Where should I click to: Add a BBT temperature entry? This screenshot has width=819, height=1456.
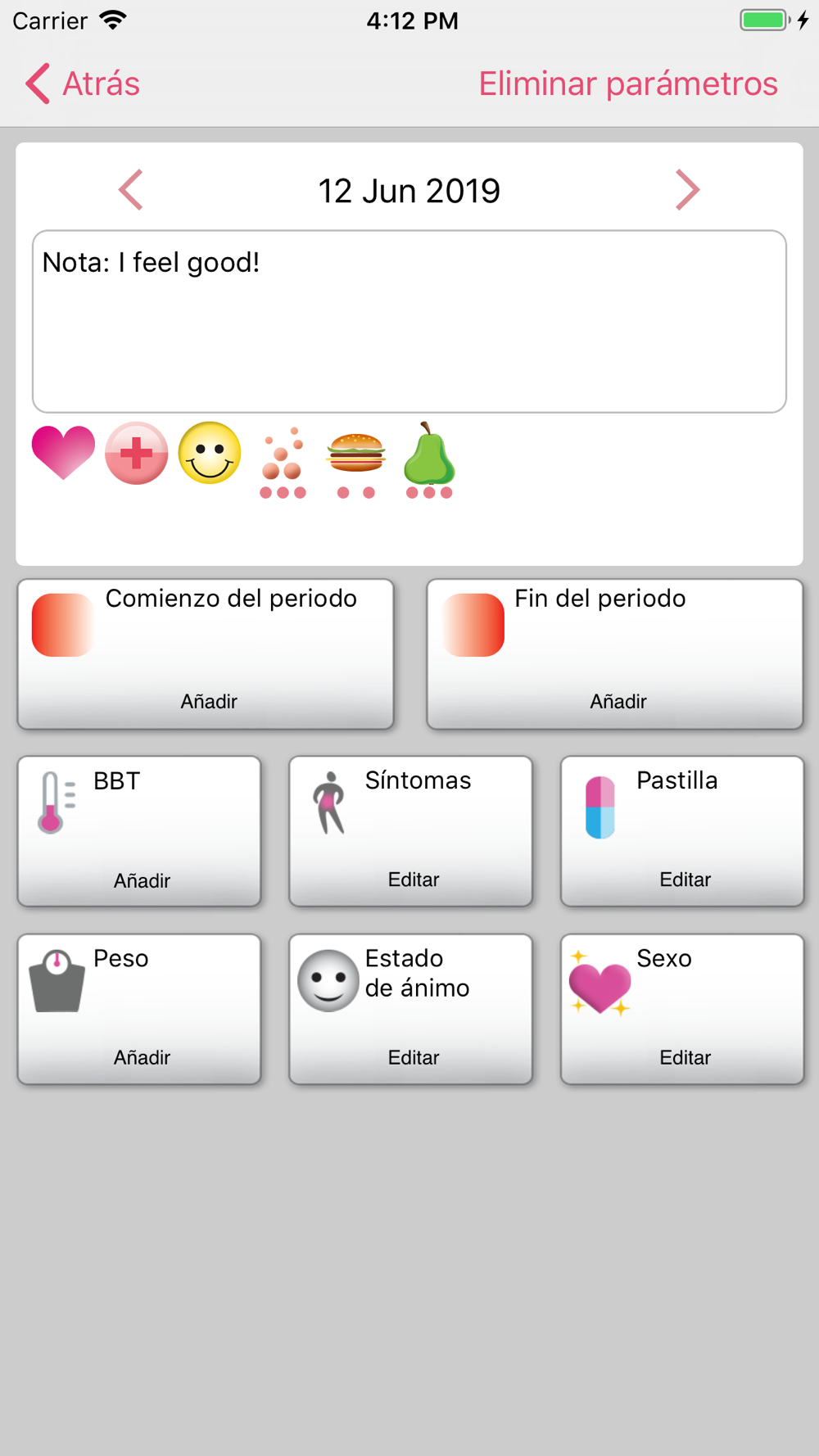[x=139, y=831]
